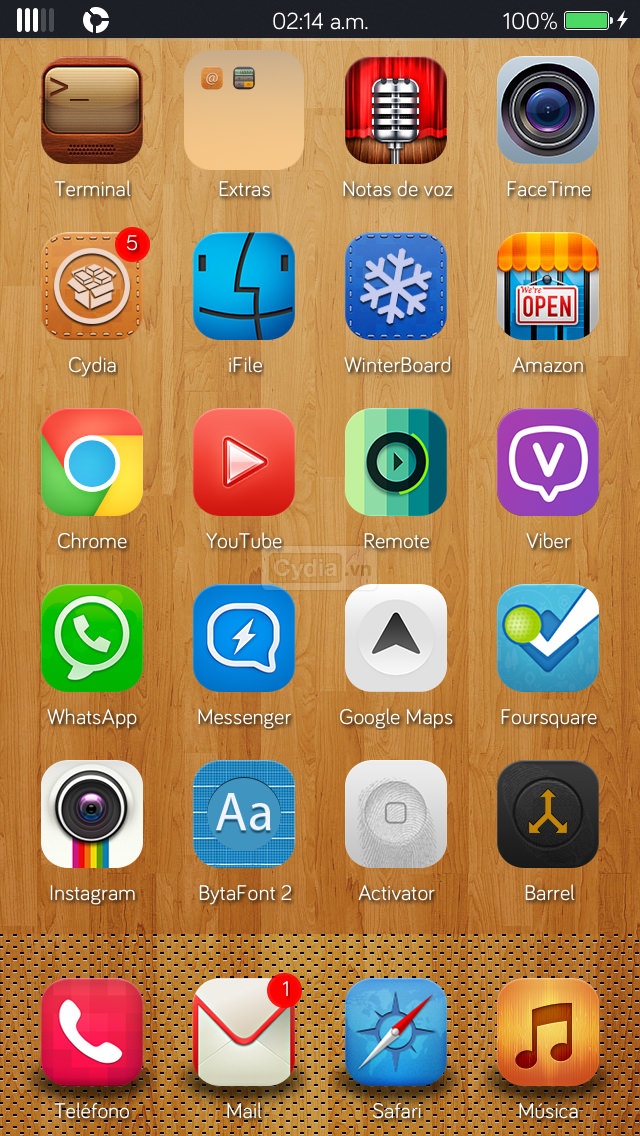Screen dimensions: 640x1136
Task: Open the Extras folder
Action: (x=244, y=111)
